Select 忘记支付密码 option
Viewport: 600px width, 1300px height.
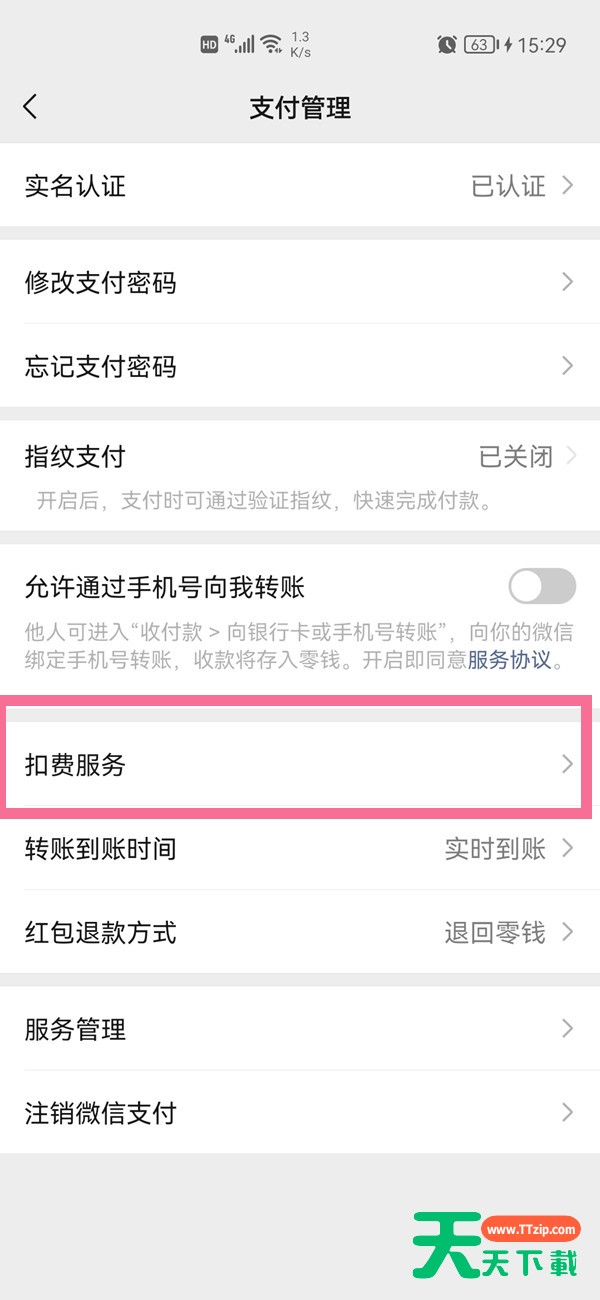(300, 366)
